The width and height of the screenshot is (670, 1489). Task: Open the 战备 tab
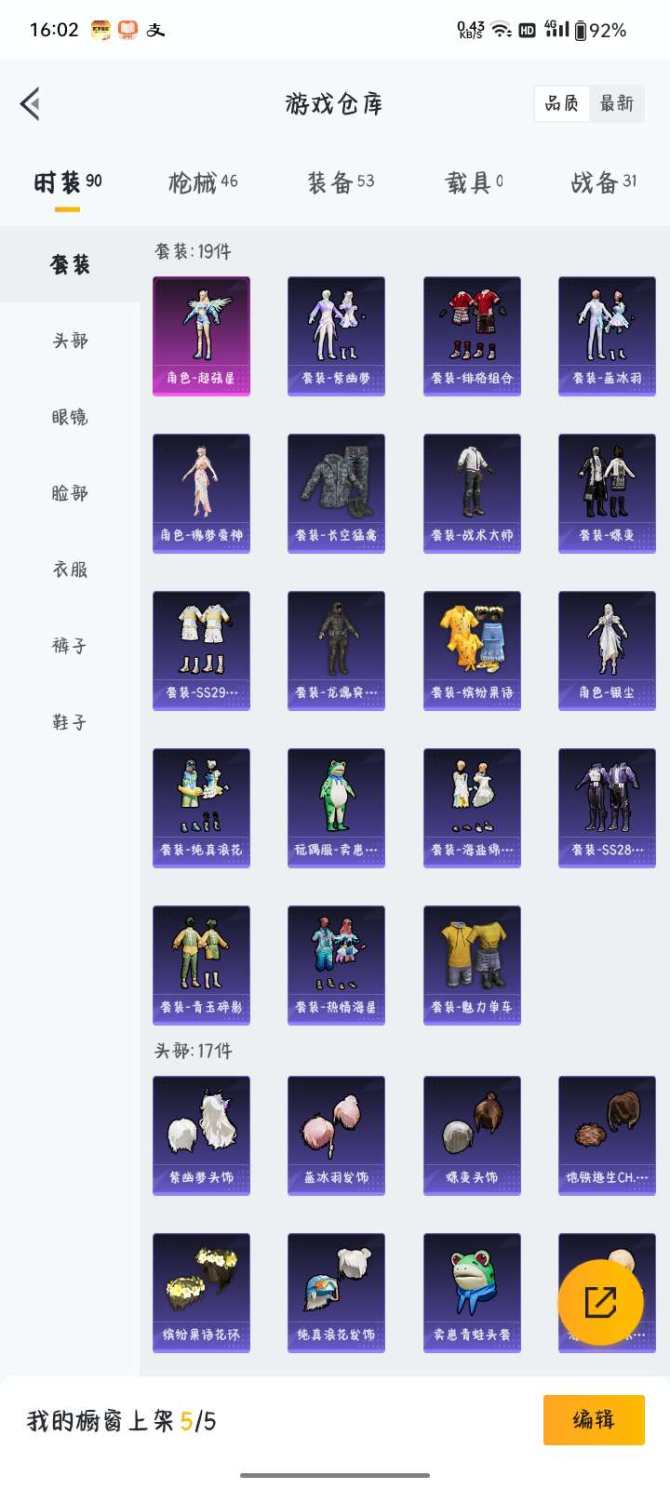(x=604, y=182)
